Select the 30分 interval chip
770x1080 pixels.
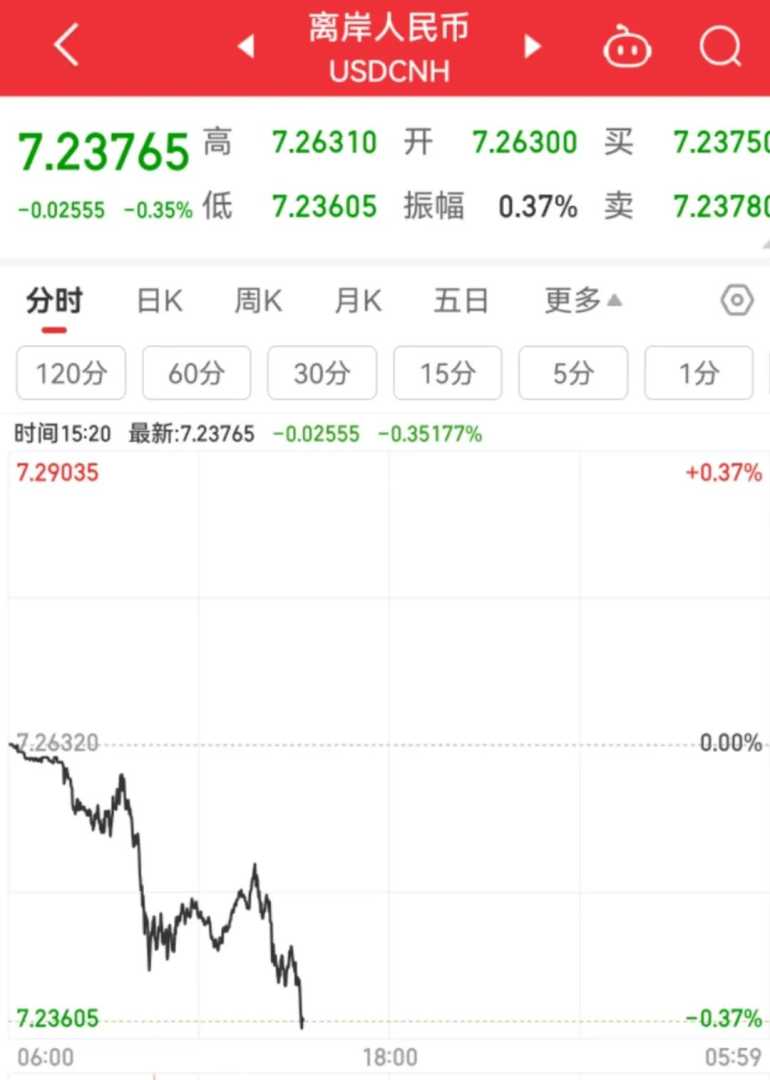click(322, 374)
